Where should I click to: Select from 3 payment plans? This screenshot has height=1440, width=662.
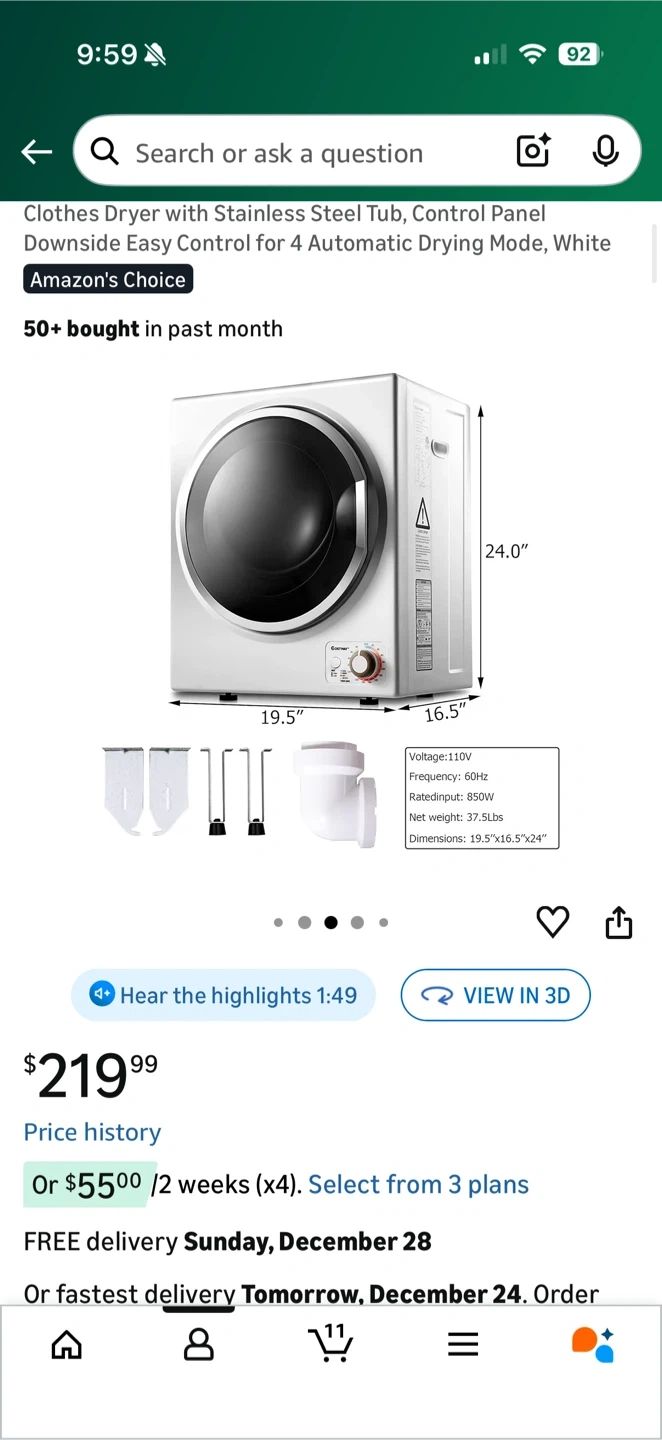[x=418, y=1185]
